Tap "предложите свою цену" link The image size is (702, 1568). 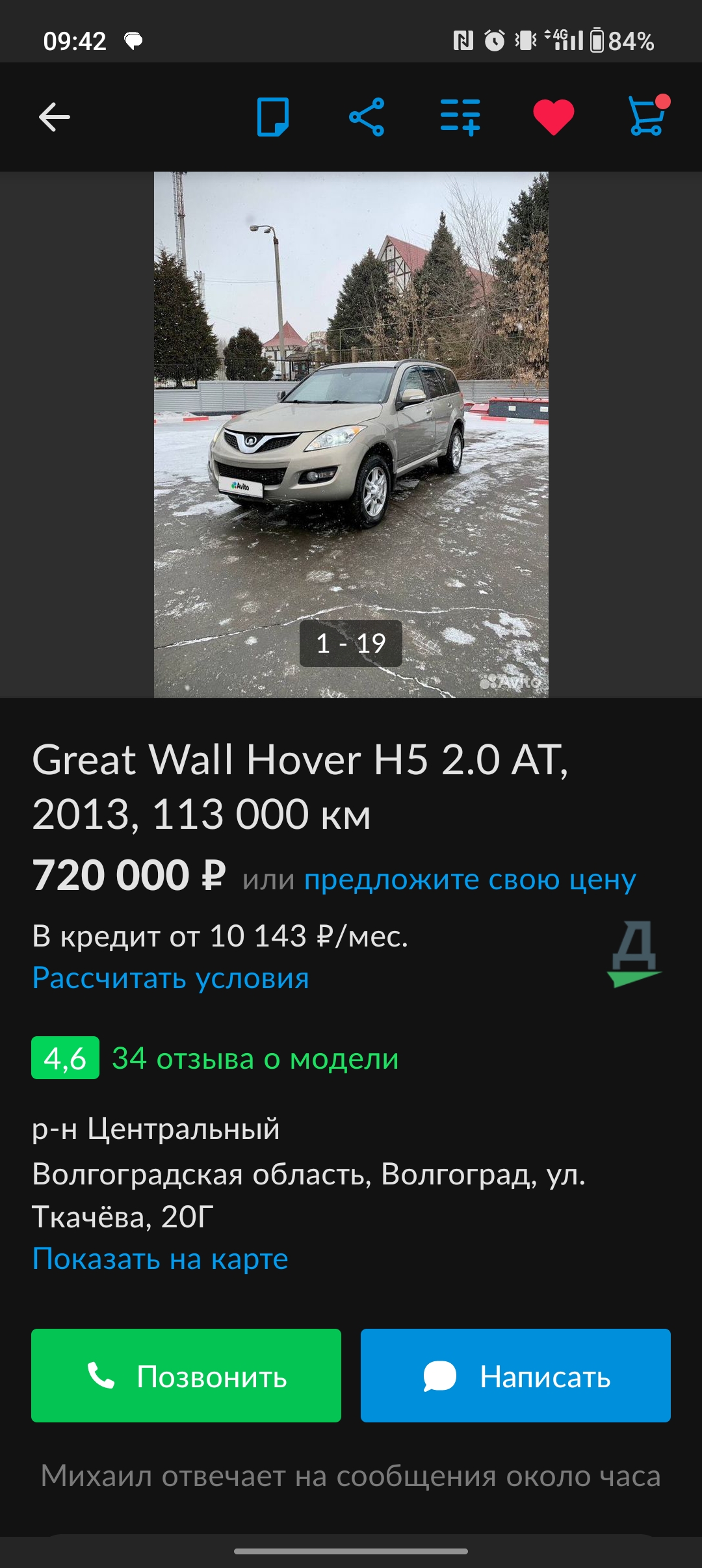[470, 880]
